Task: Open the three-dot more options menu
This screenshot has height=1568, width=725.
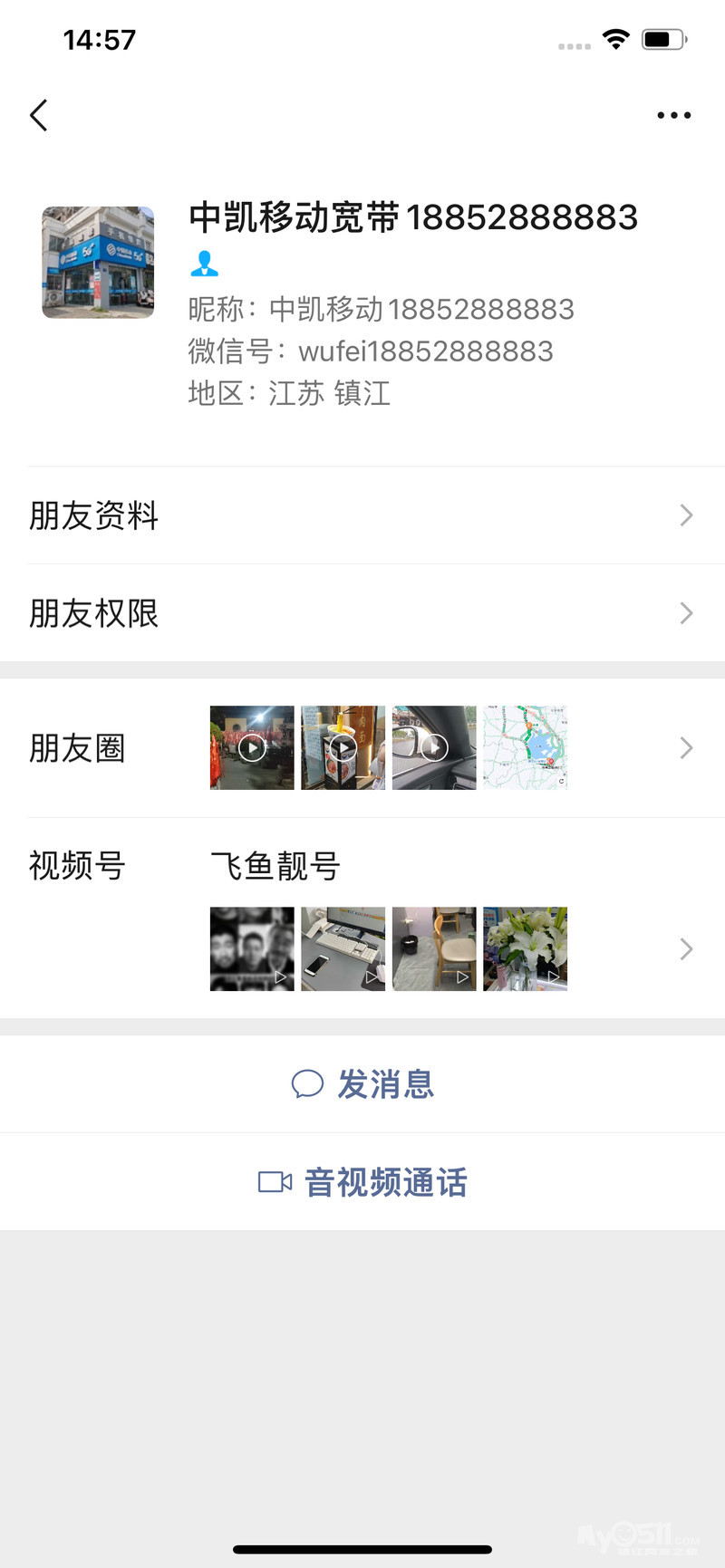Action: pyautogui.click(x=673, y=115)
